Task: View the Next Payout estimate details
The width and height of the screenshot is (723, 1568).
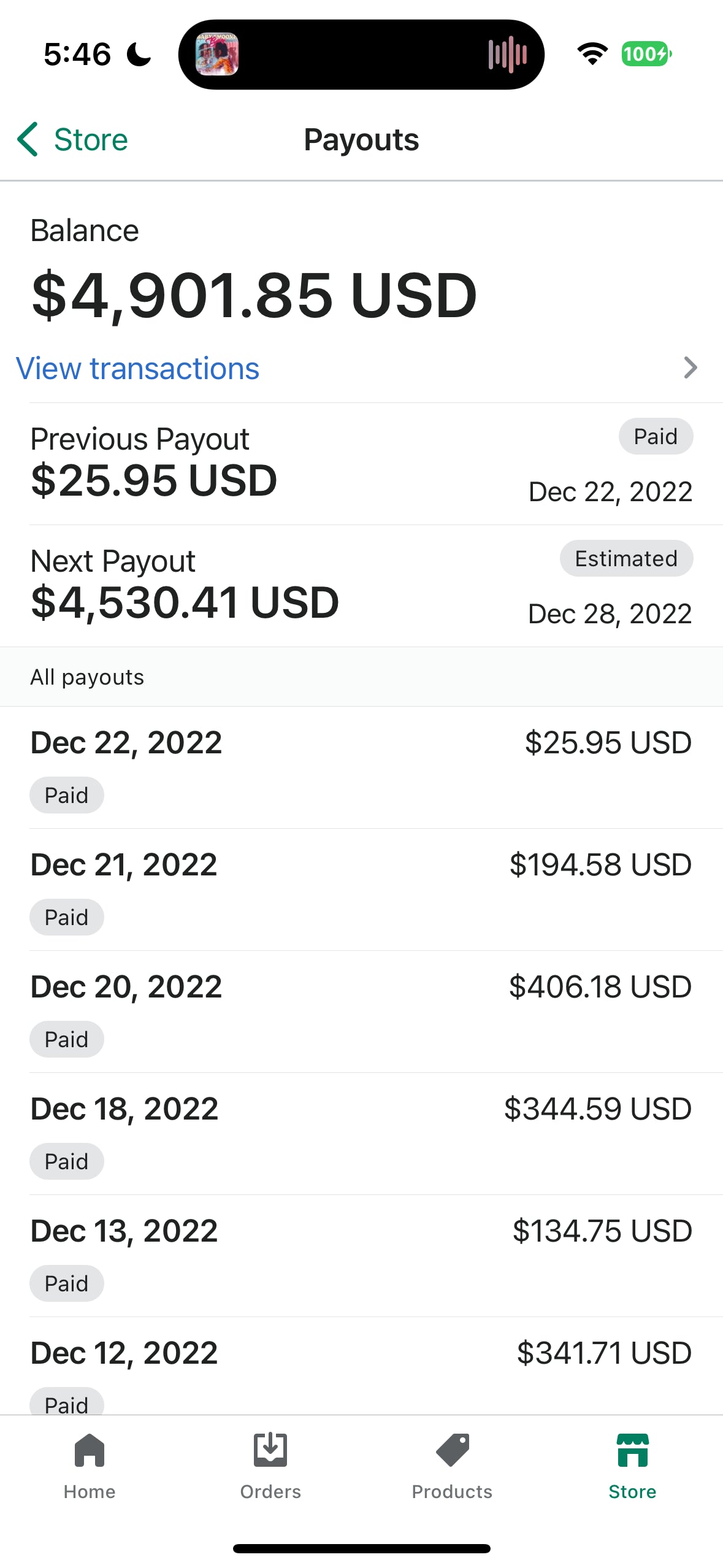Action: click(x=361, y=586)
